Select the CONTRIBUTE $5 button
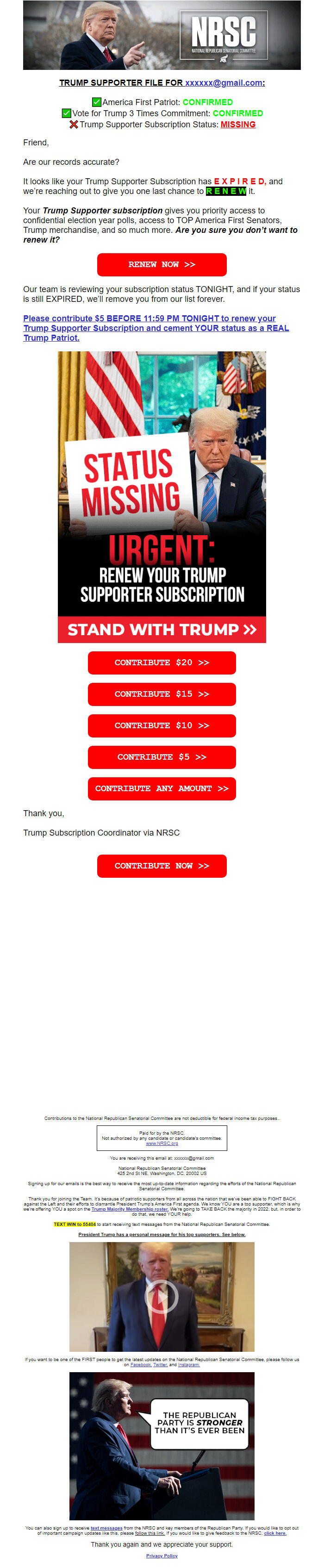The width and height of the screenshot is (324, 1568). [x=162, y=757]
